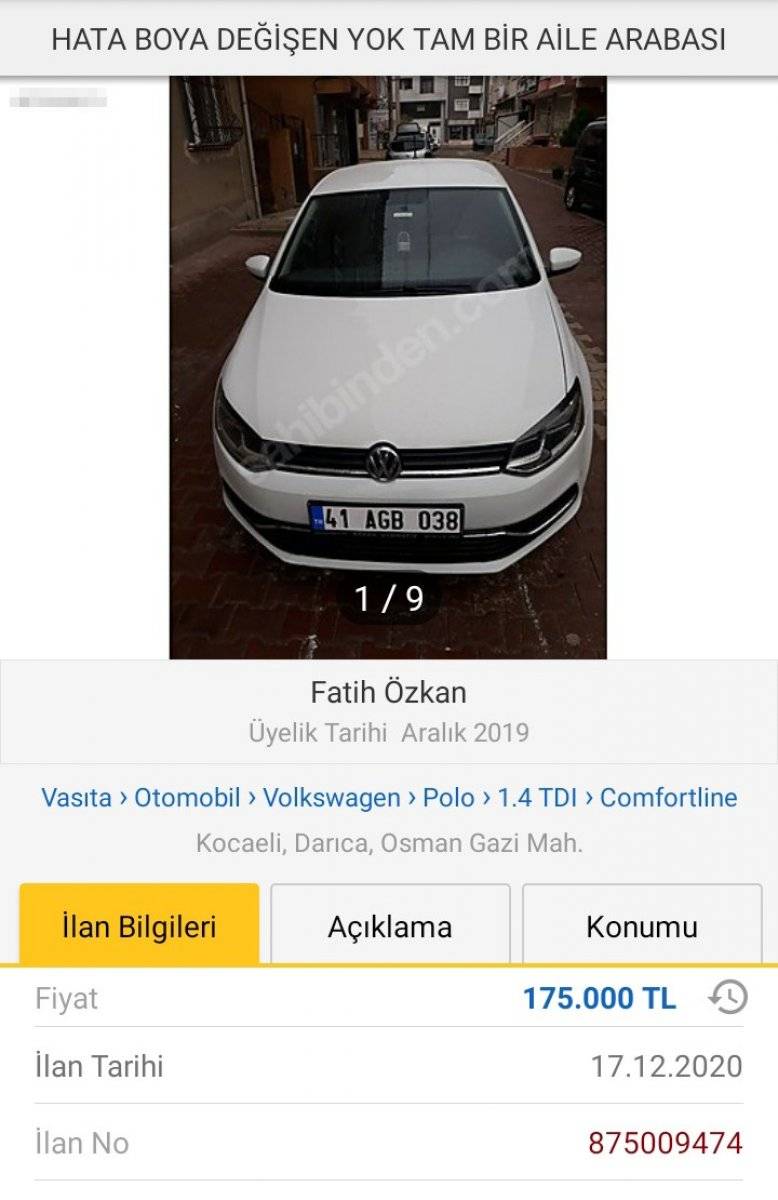Open location Kocaeli, Darıca, Osman Gazi Mah.

[389, 843]
